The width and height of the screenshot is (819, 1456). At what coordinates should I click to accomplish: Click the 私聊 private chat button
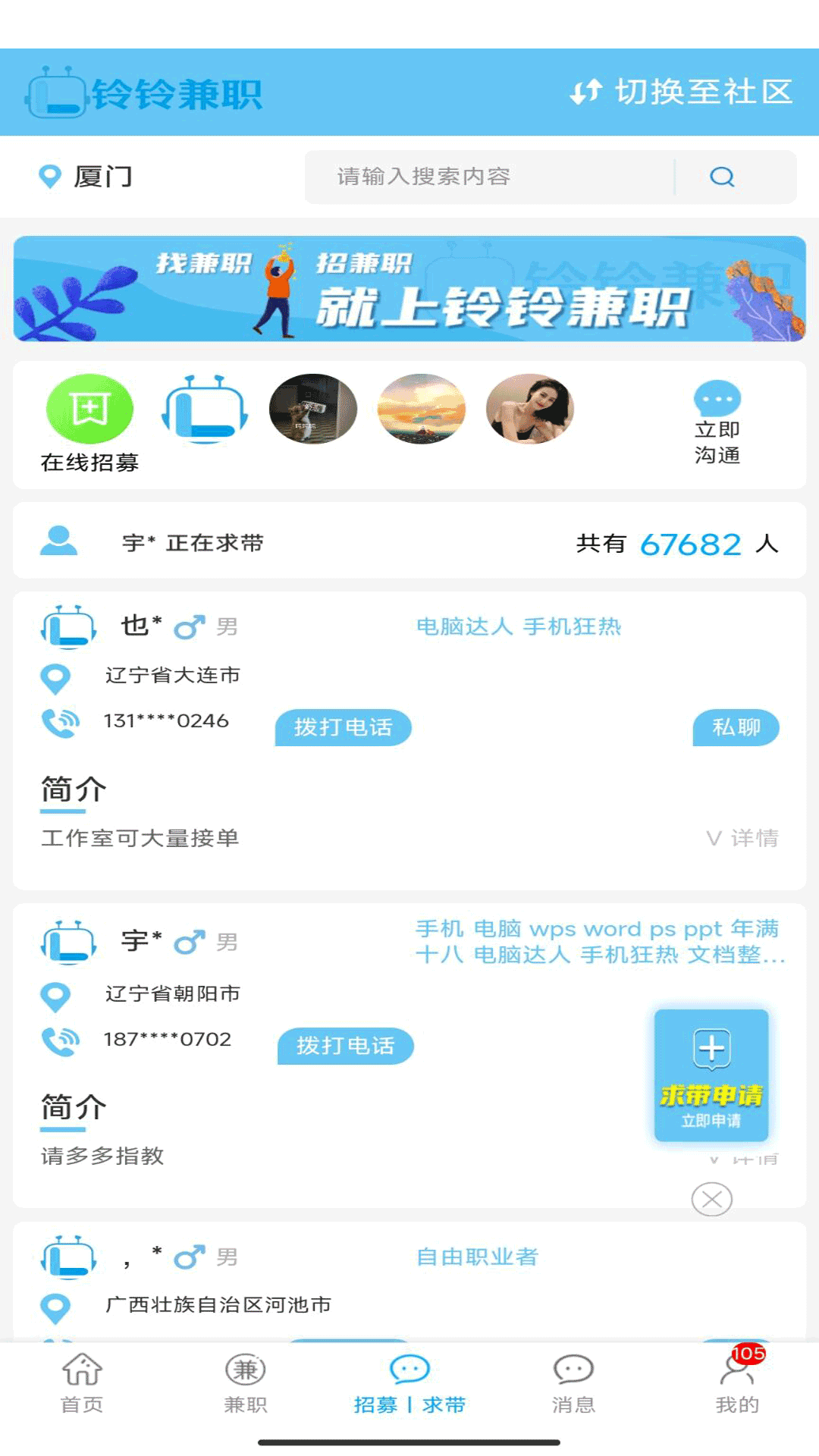pos(736,727)
